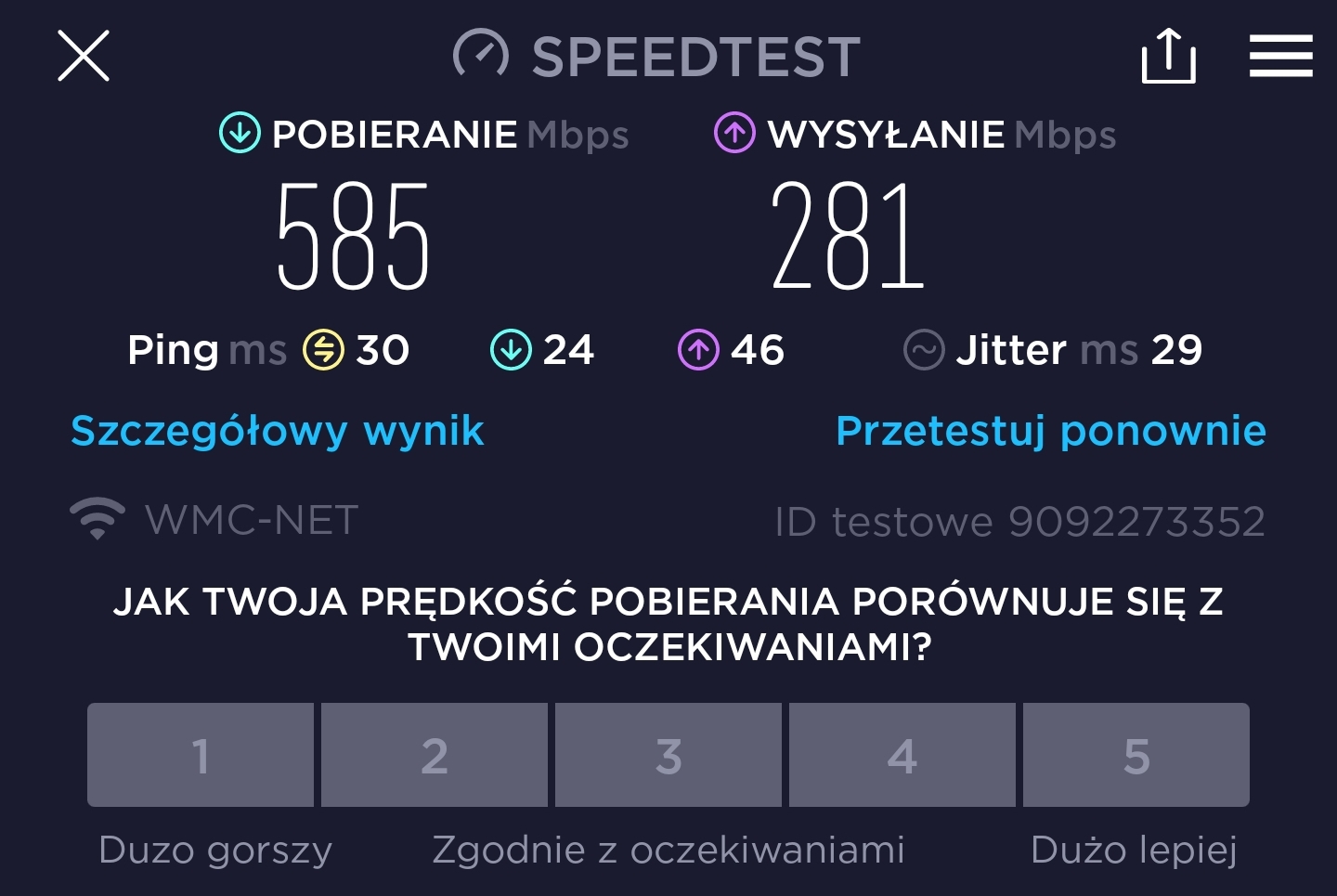Give rating 5 for download speed

click(x=1136, y=755)
